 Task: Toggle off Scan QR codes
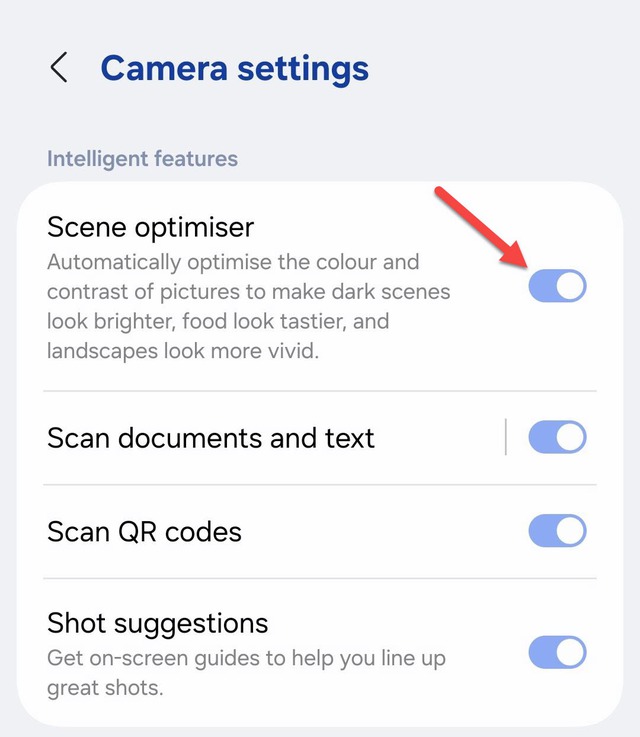coord(557,531)
